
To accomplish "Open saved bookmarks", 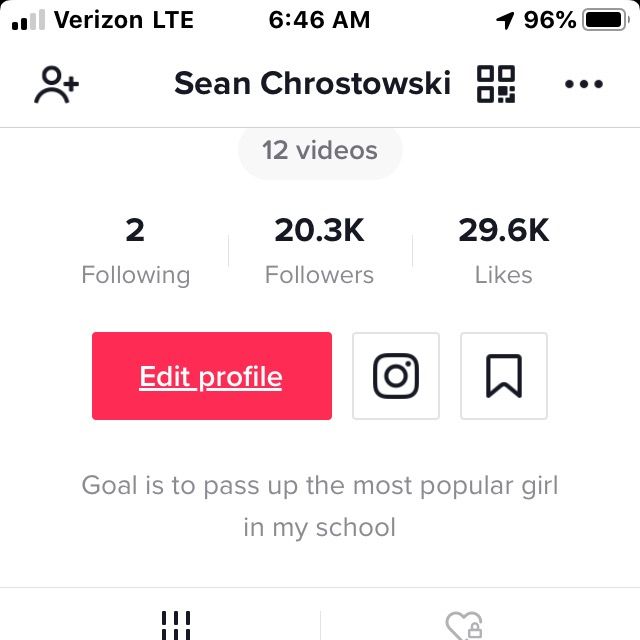I will (503, 376).
